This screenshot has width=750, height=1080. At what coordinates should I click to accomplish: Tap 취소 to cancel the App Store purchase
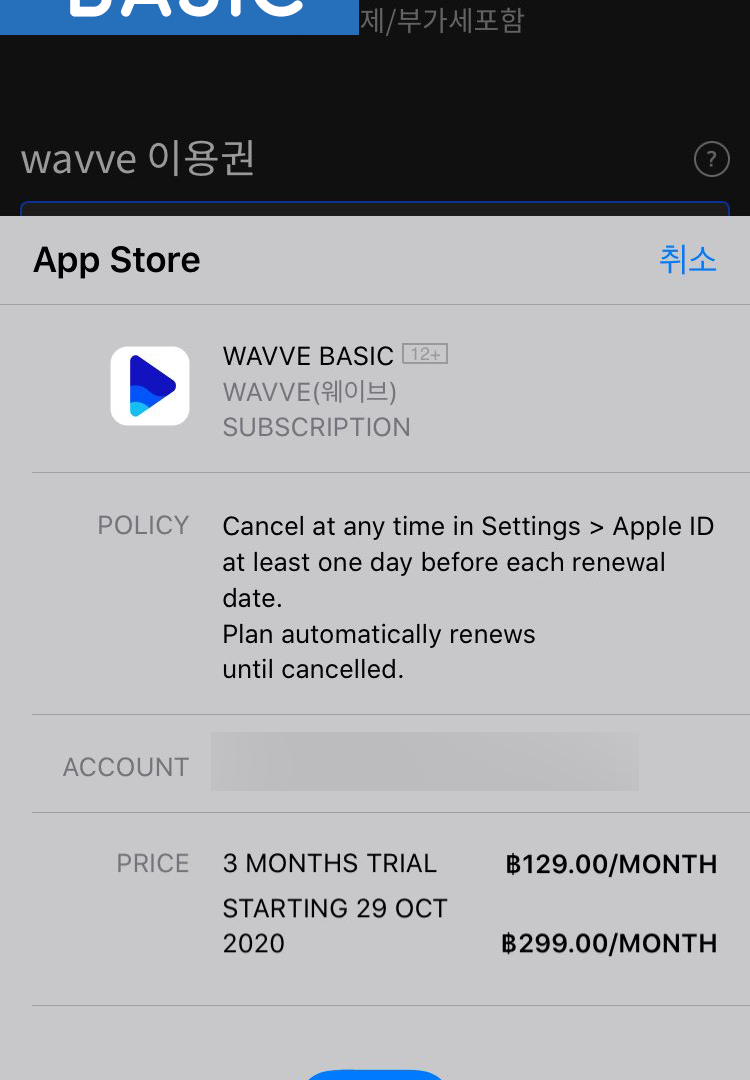(687, 259)
